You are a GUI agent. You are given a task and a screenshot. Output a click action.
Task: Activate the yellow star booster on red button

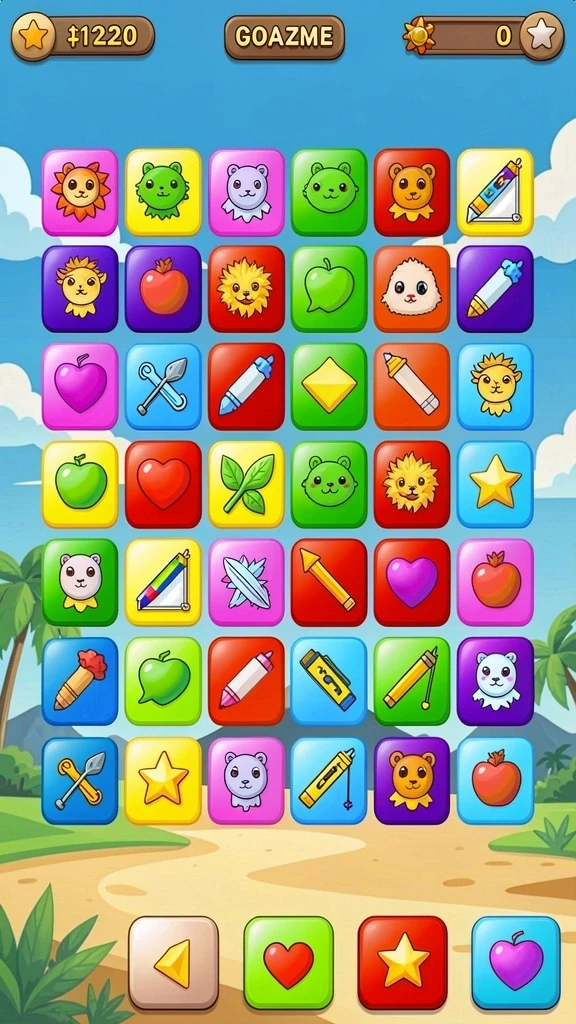(x=402, y=963)
